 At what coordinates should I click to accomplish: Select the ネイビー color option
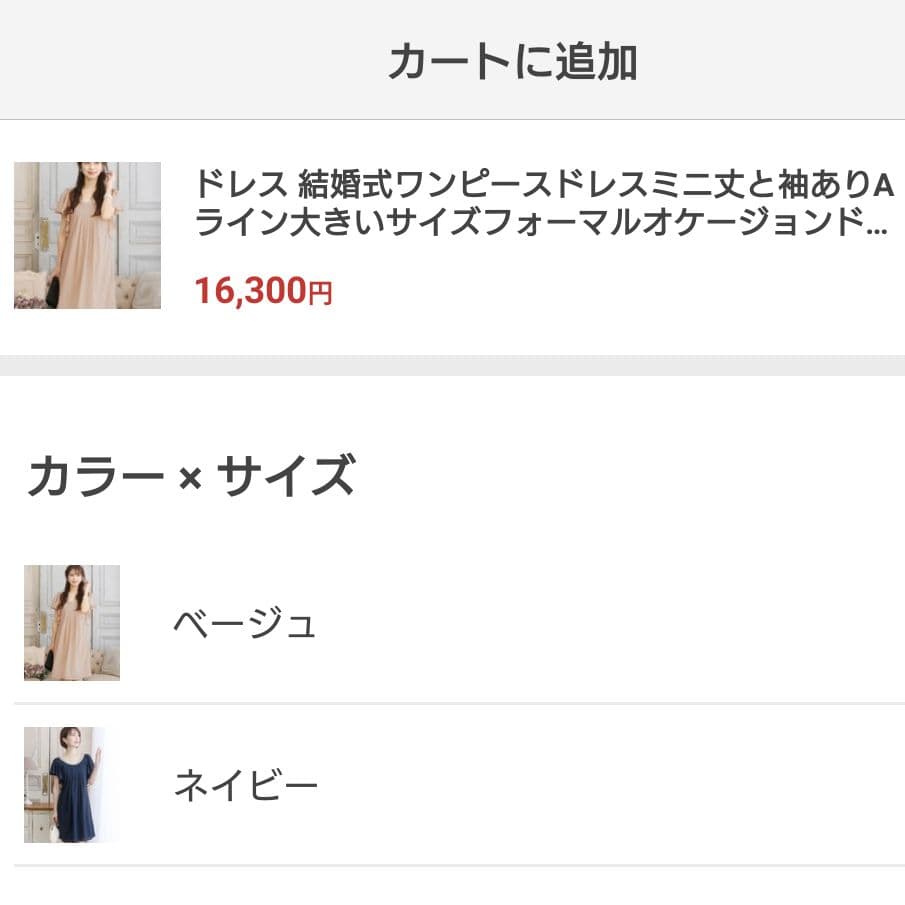[245, 785]
